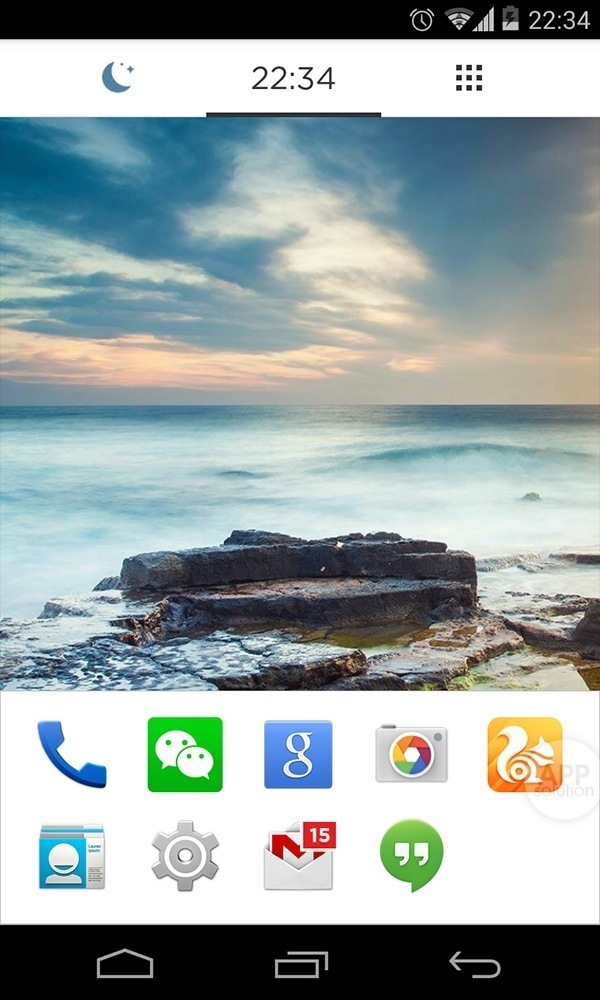600x1000 pixels.
Task: Open Gmail with 15 unread emails
Action: (298, 856)
